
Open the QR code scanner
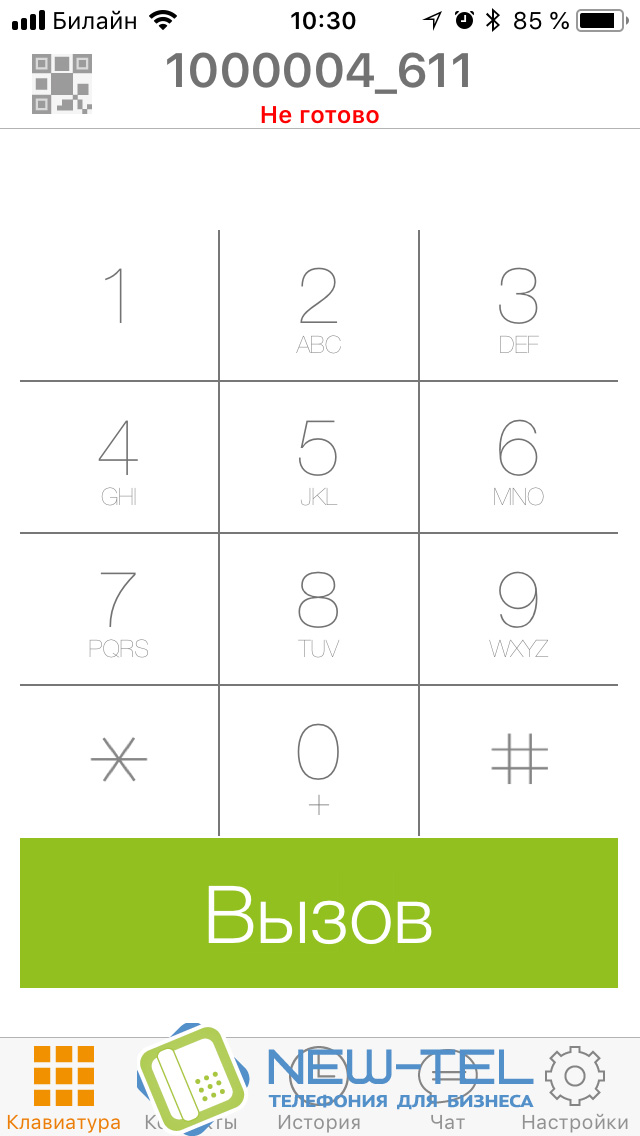(x=62, y=82)
